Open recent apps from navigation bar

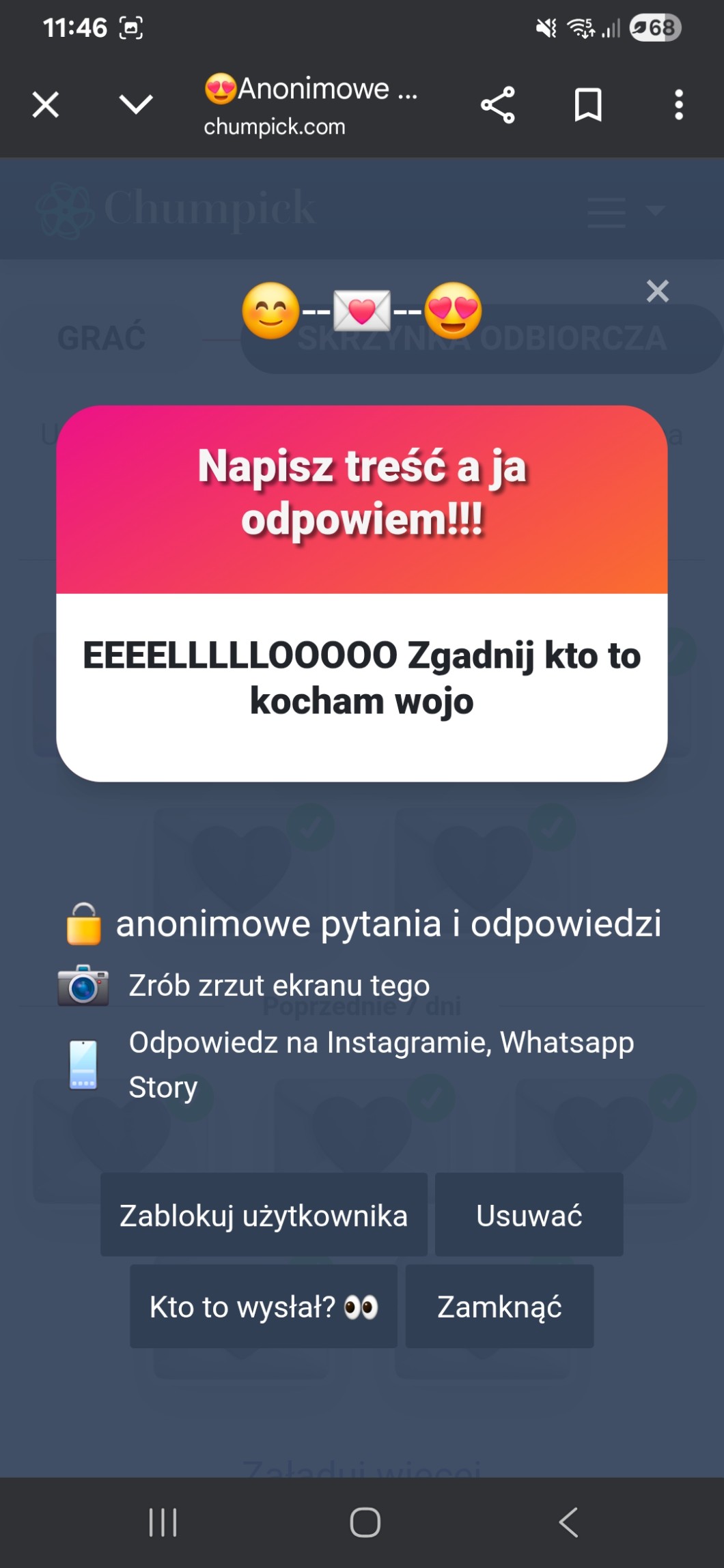[x=163, y=1522]
